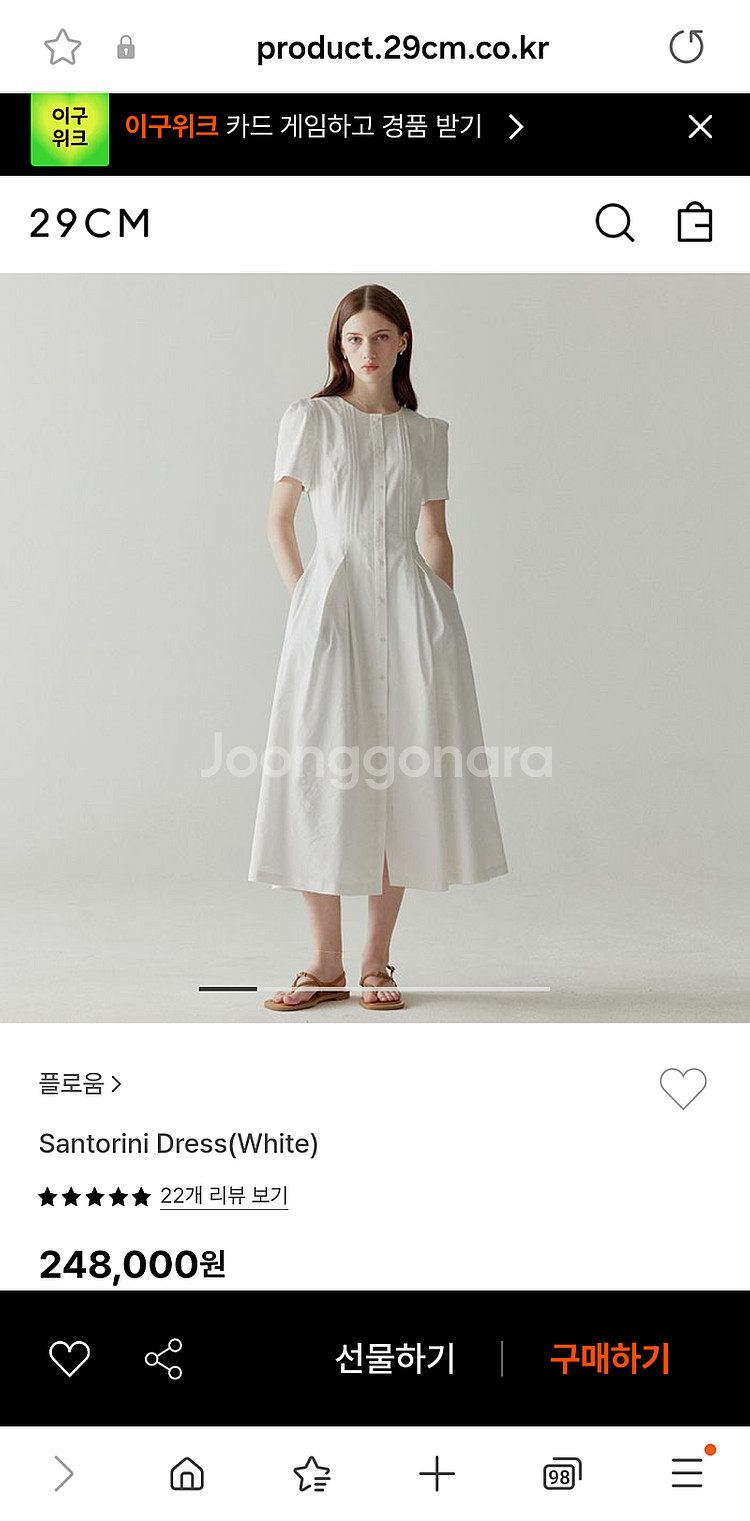Open browser favorites from bottom bar
Image resolution: width=750 pixels, height=1521 pixels.
tap(313, 1472)
